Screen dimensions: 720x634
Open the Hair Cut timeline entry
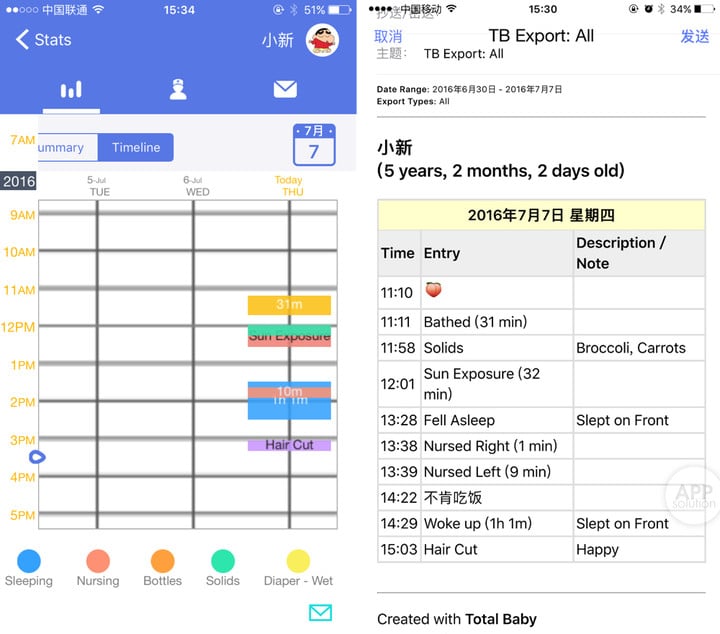pyautogui.click(x=289, y=445)
